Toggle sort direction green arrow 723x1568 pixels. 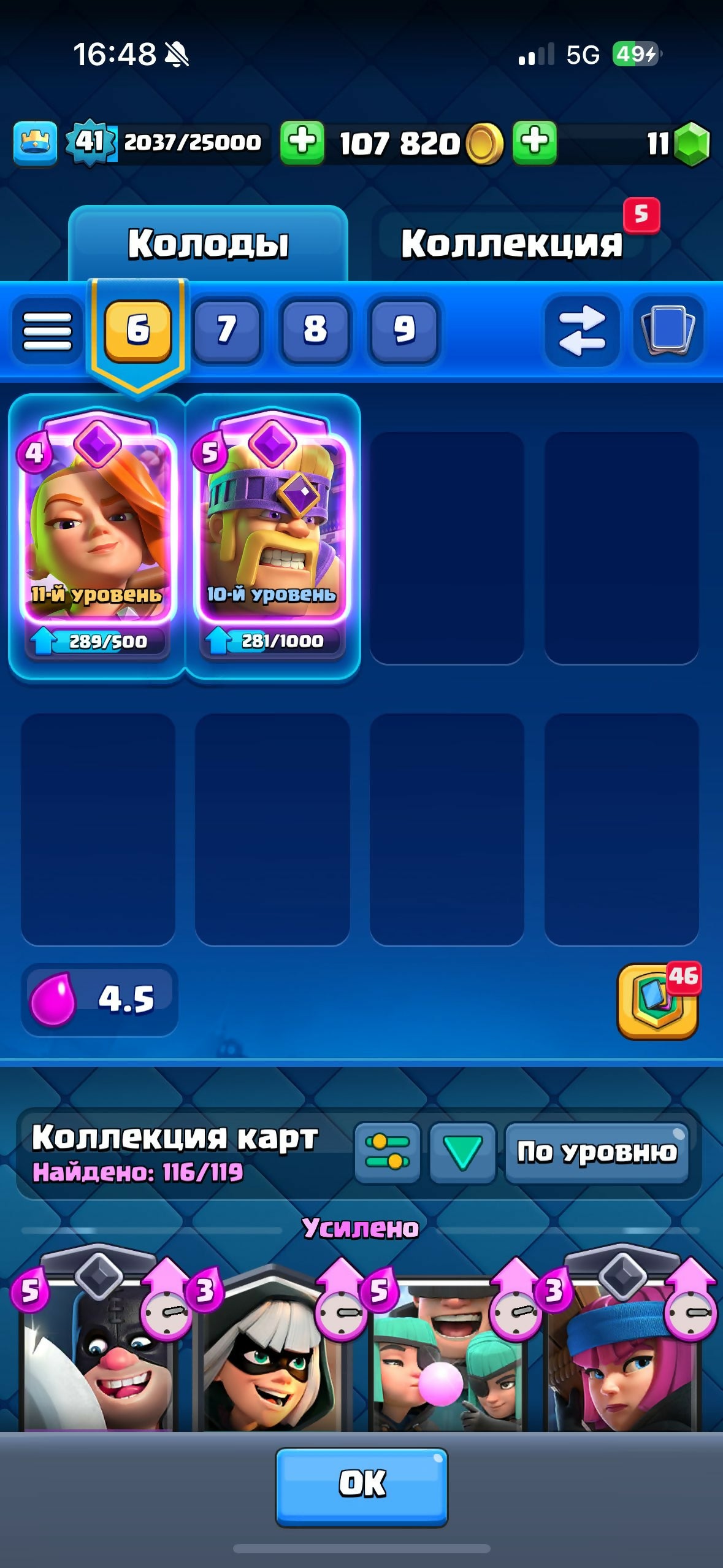(462, 1152)
